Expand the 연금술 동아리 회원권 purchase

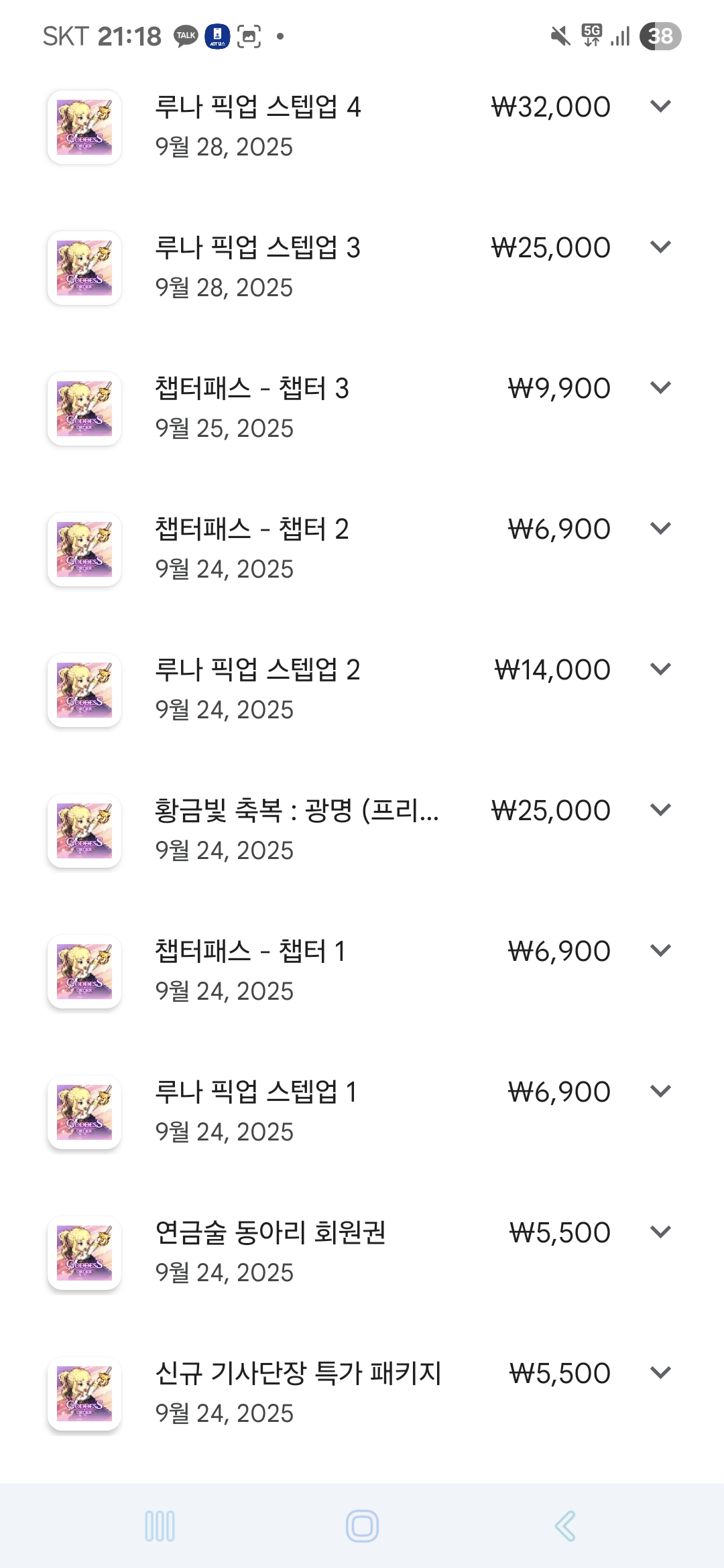coord(660,1232)
